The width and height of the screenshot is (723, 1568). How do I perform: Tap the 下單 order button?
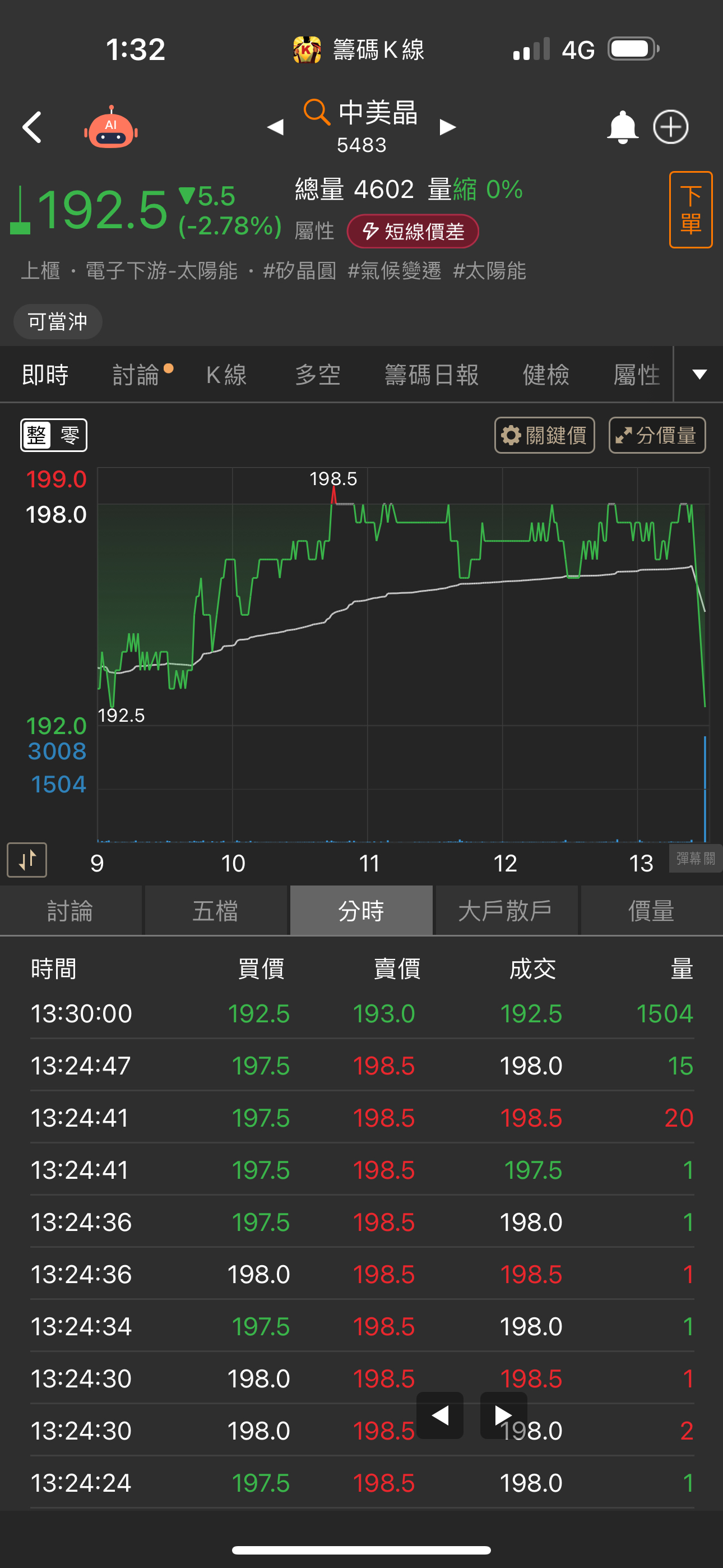click(x=690, y=210)
